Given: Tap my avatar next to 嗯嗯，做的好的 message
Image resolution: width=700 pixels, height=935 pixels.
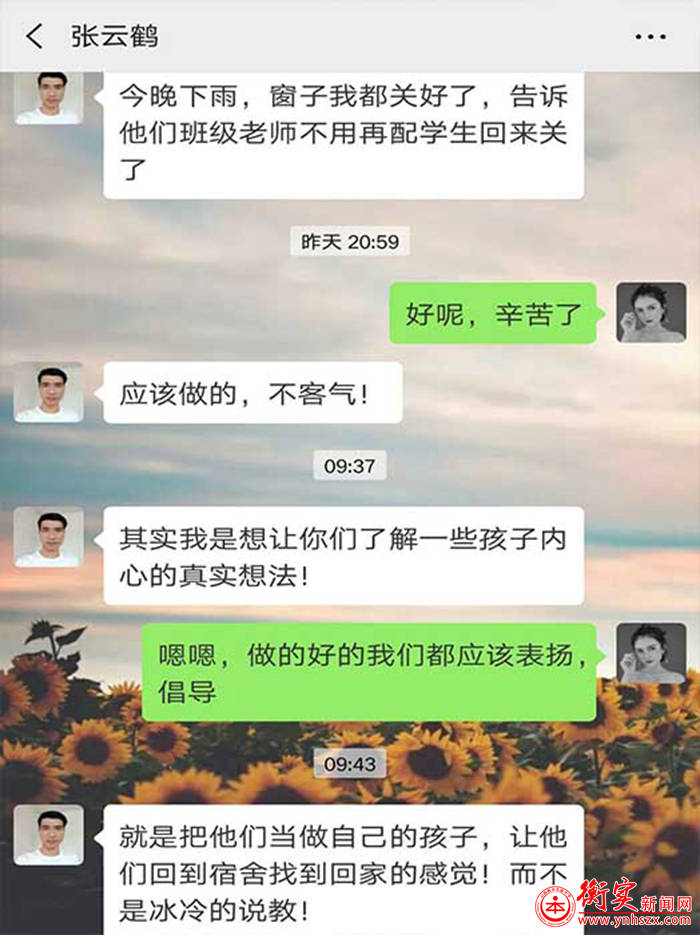Looking at the screenshot, I should (651, 654).
